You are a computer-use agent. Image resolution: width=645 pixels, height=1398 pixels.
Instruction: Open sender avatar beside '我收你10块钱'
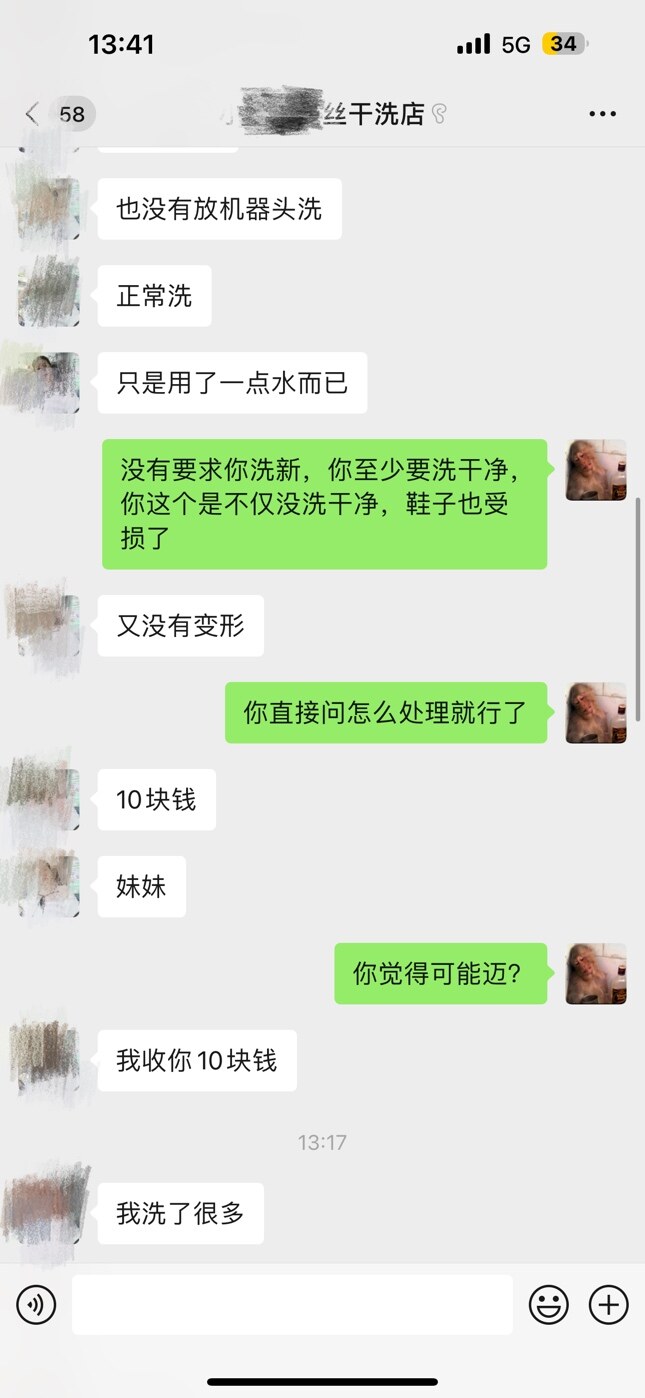click(48, 1060)
